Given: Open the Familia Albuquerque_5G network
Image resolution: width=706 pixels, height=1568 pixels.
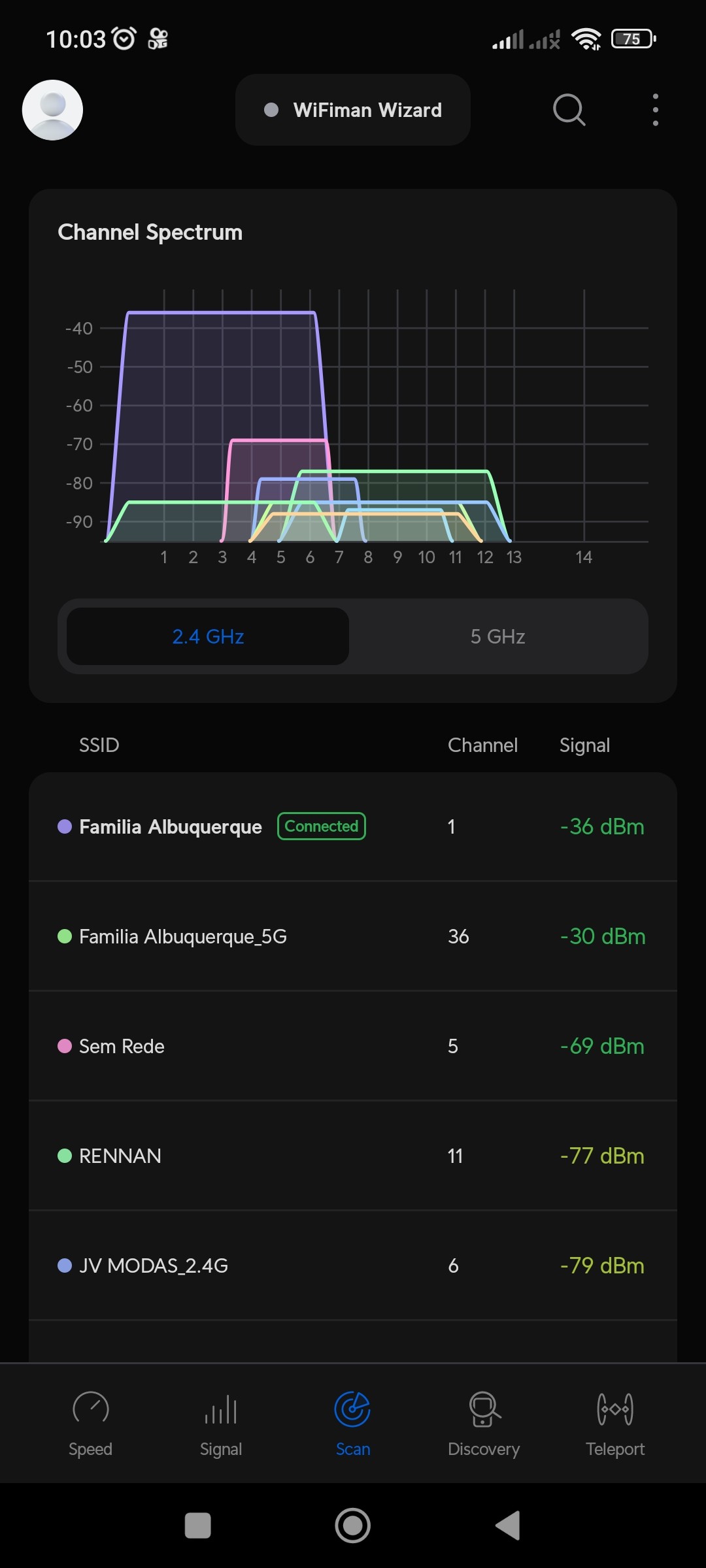Looking at the screenshot, I should 353,936.
